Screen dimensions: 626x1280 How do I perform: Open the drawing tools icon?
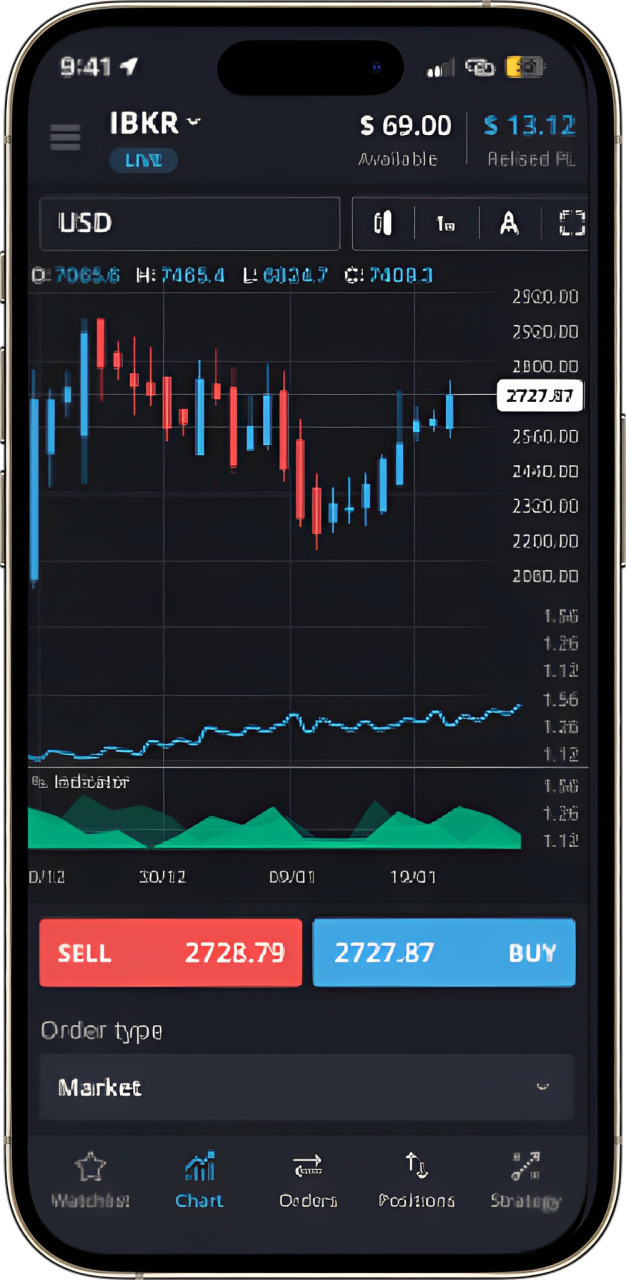coord(509,224)
